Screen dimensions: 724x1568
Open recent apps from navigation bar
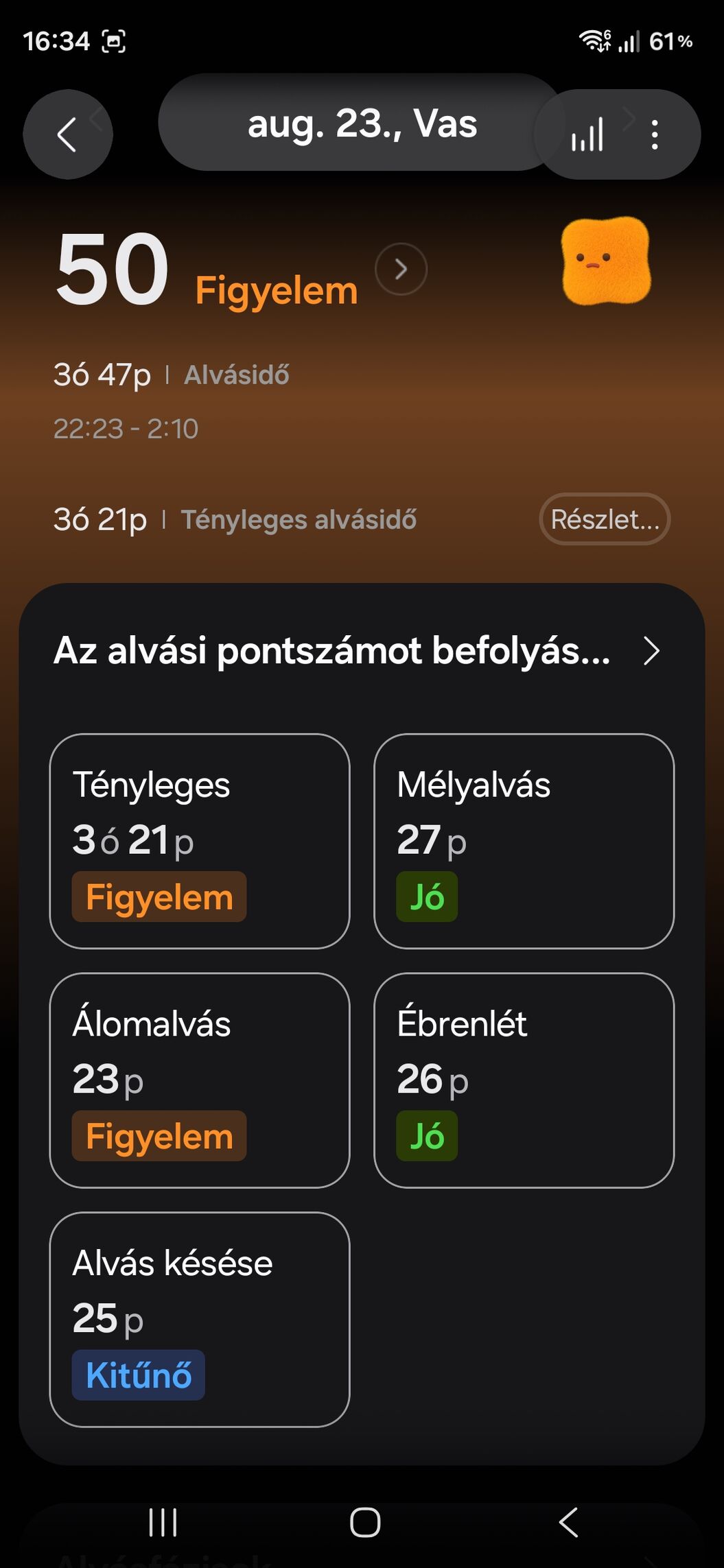(x=163, y=1523)
